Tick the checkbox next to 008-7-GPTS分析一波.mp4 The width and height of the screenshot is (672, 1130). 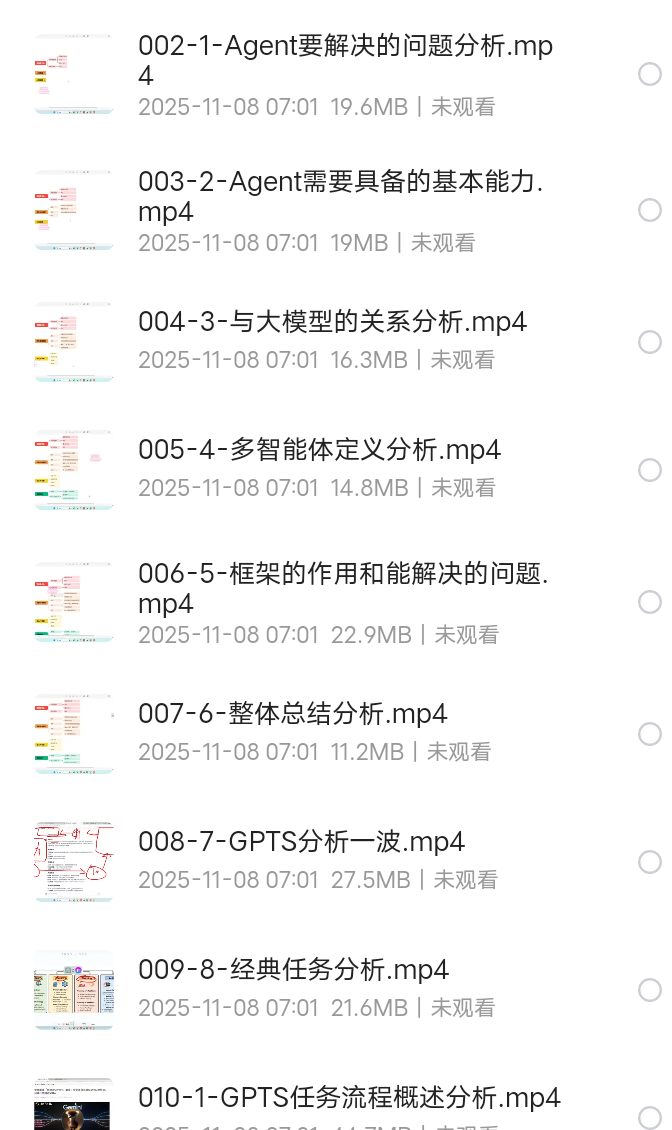click(x=650, y=862)
